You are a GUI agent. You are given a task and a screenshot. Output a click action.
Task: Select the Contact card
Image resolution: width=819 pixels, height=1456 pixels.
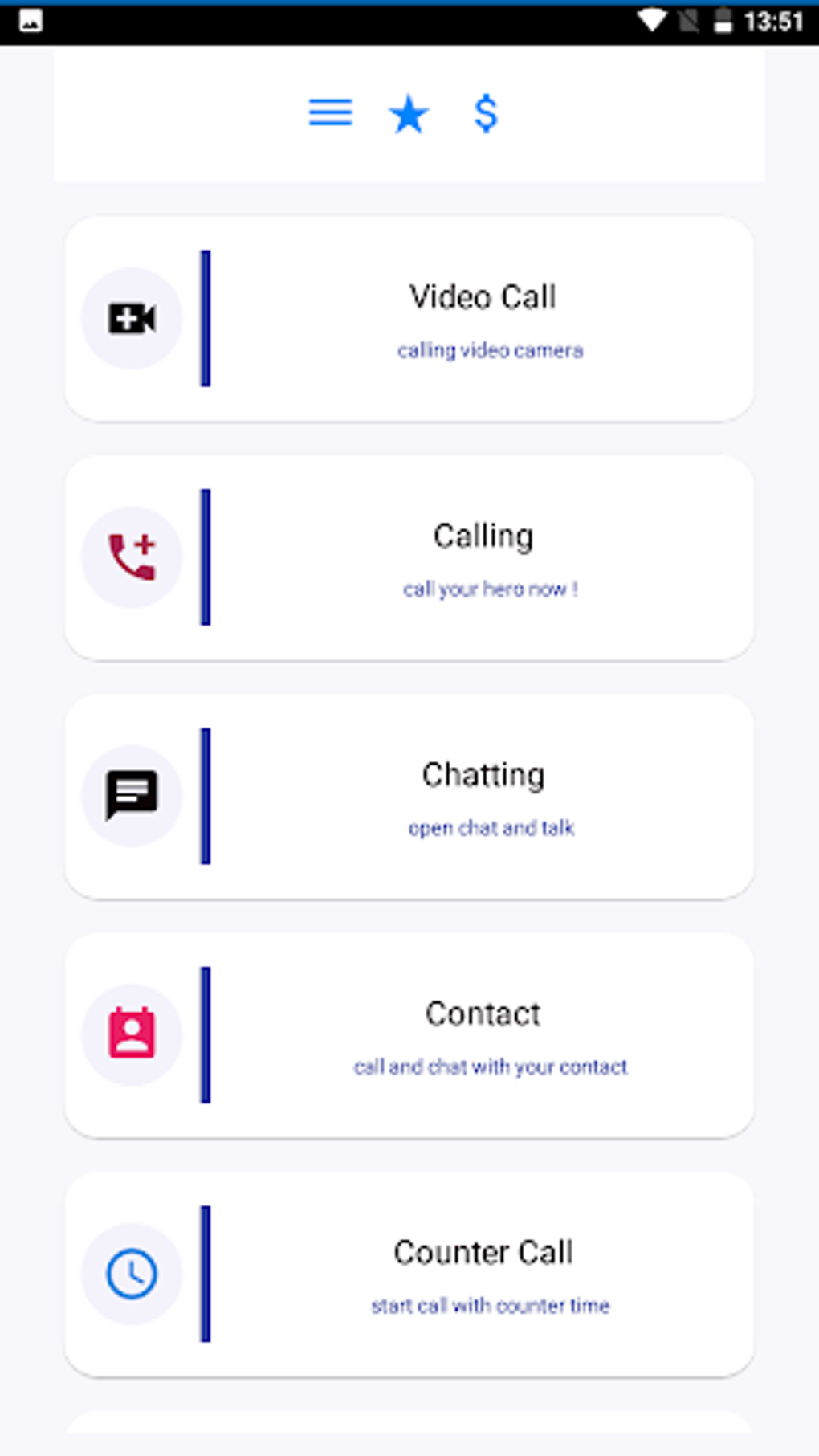coord(409,1035)
